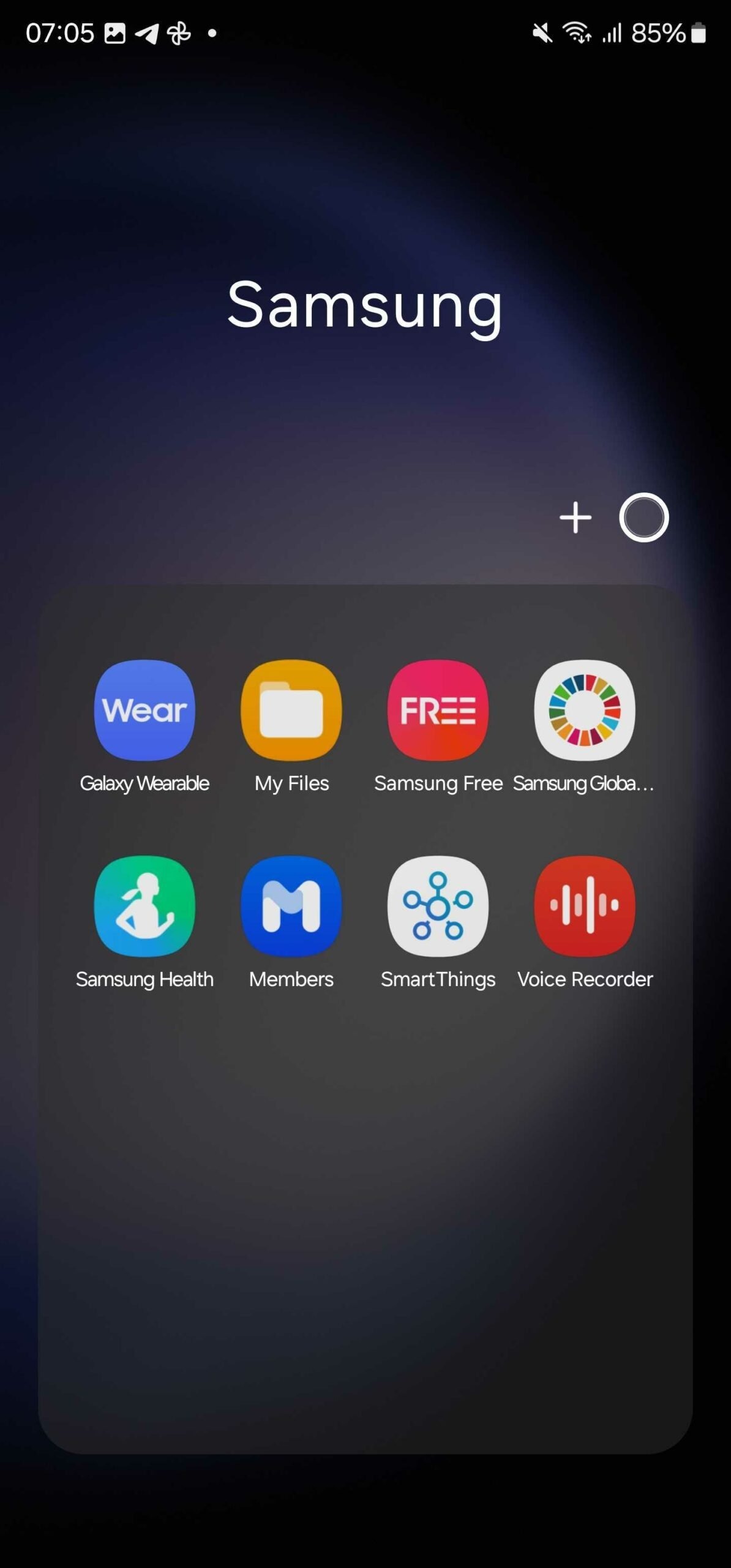Change folder color using the circle icon
Viewport: 731px width, 1568px height.
(x=643, y=518)
